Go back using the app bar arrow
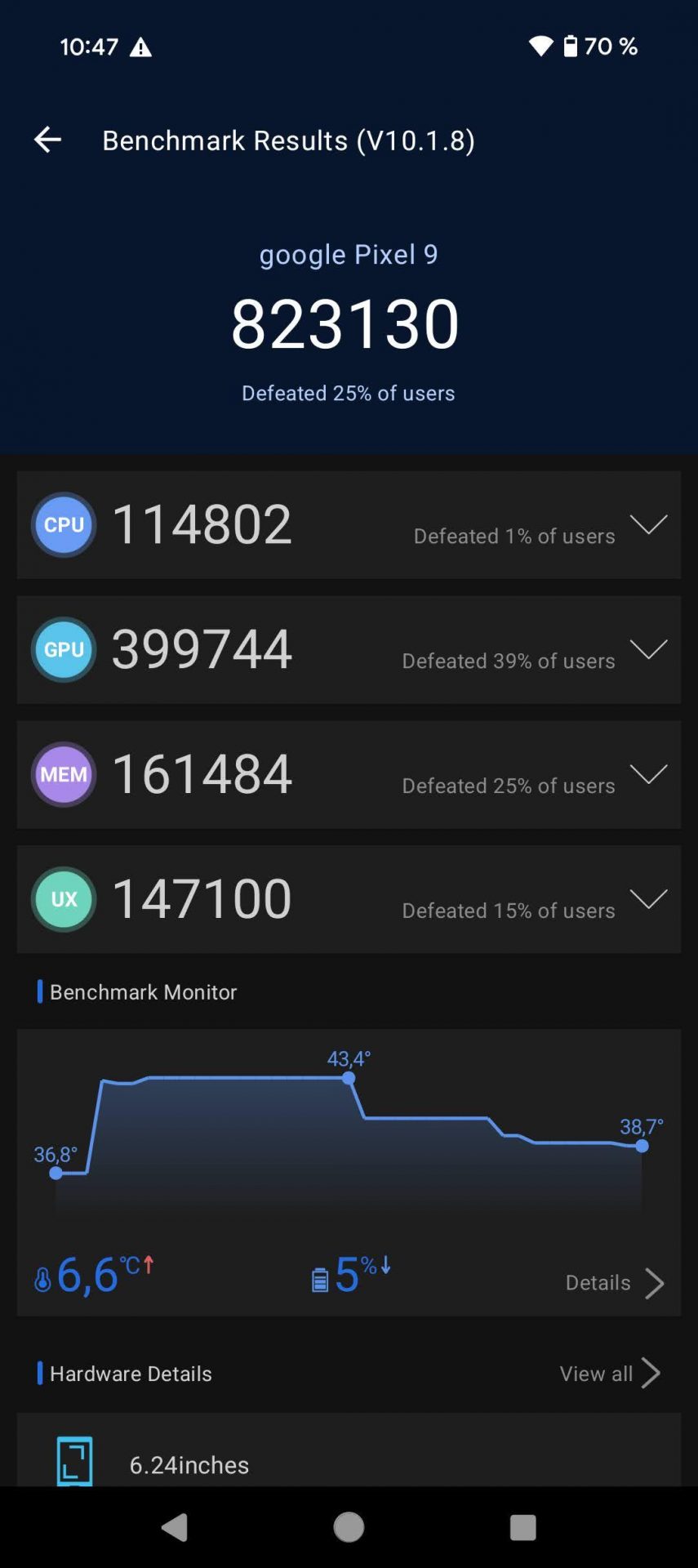Viewport: 698px width, 1568px height. [x=47, y=140]
